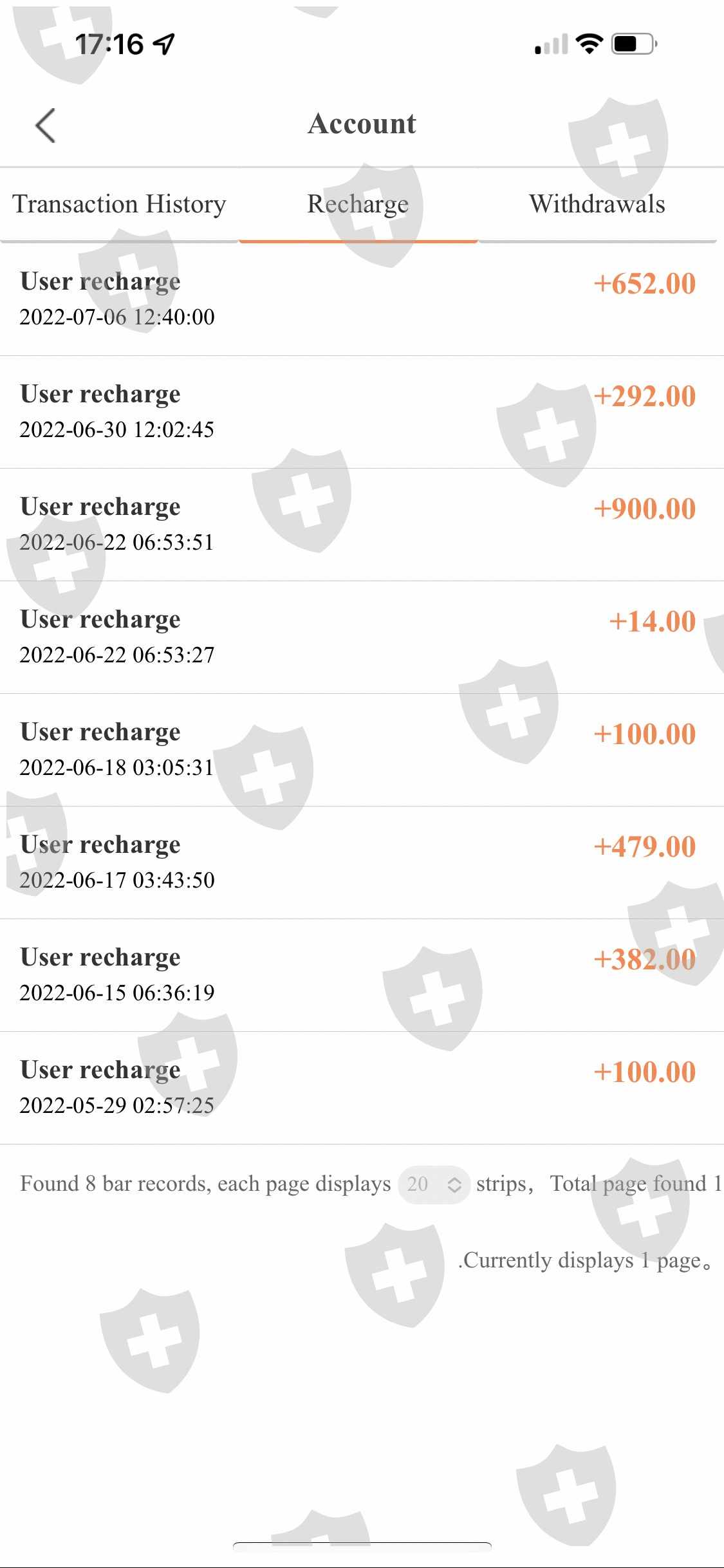Image resolution: width=724 pixels, height=1568 pixels.
Task: Open the Withdrawals tab
Action: coord(597,205)
